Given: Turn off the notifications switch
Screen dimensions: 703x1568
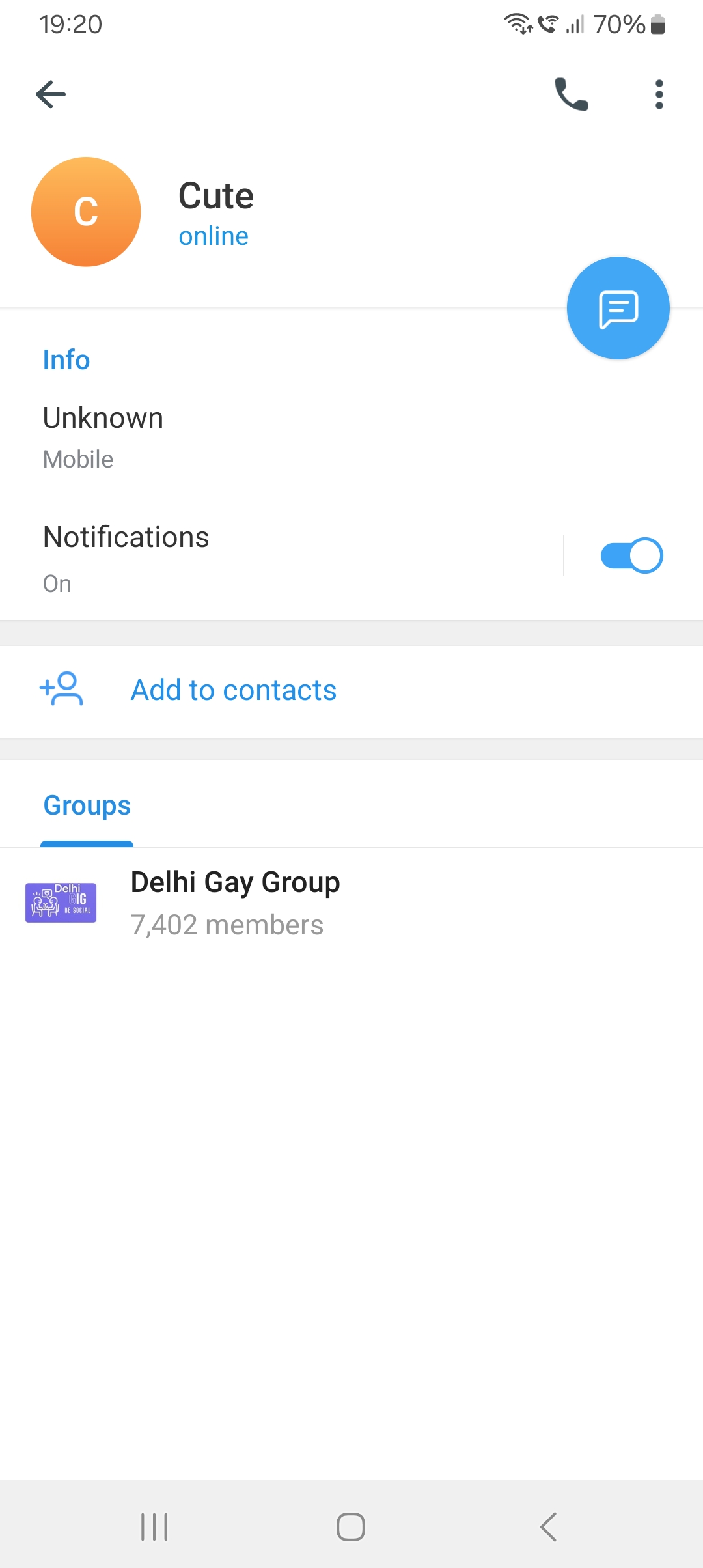Looking at the screenshot, I should pyautogui.click(x=631, y=555).
